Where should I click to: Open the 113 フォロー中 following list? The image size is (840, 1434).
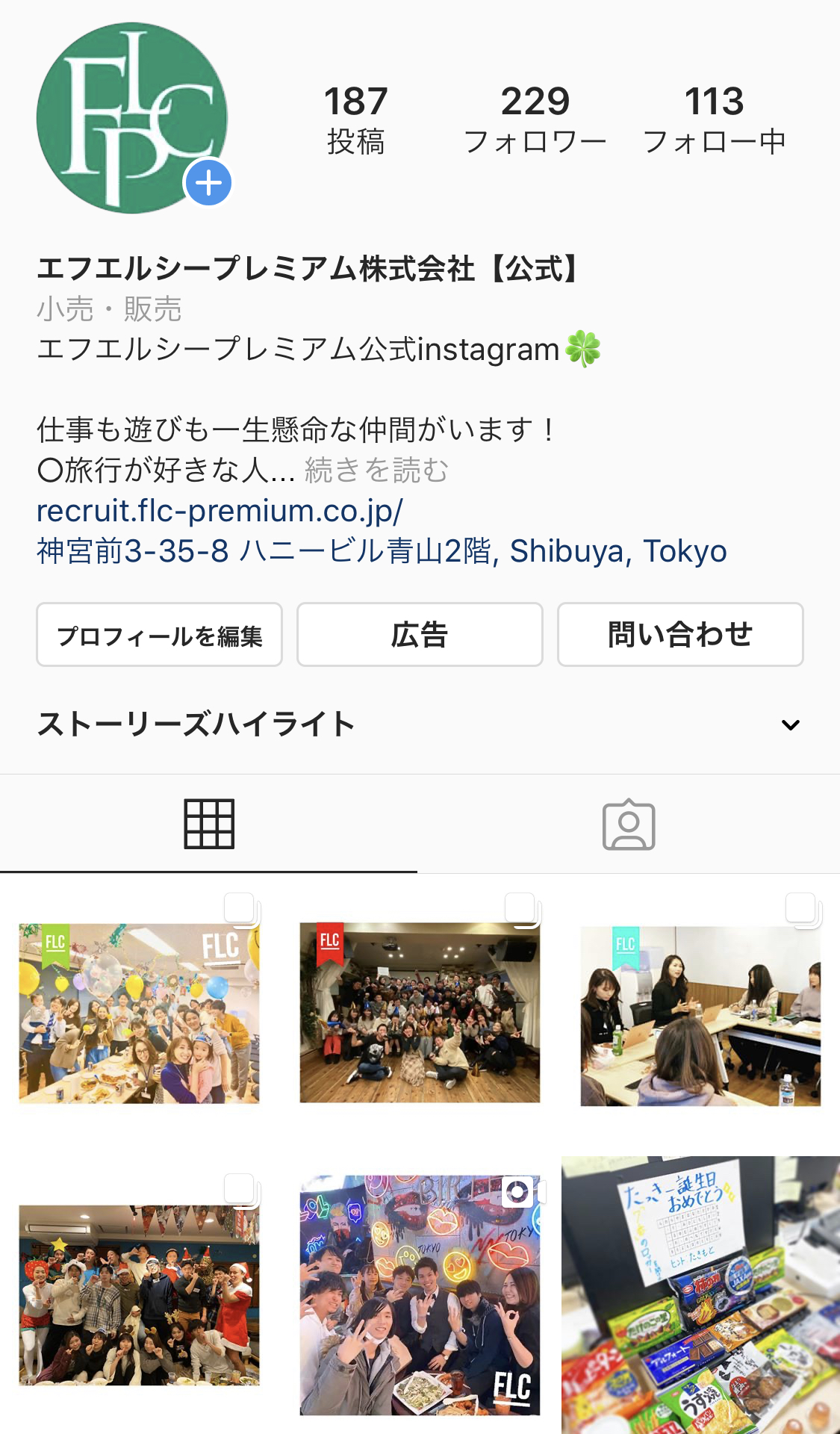(x=714, y=119)
